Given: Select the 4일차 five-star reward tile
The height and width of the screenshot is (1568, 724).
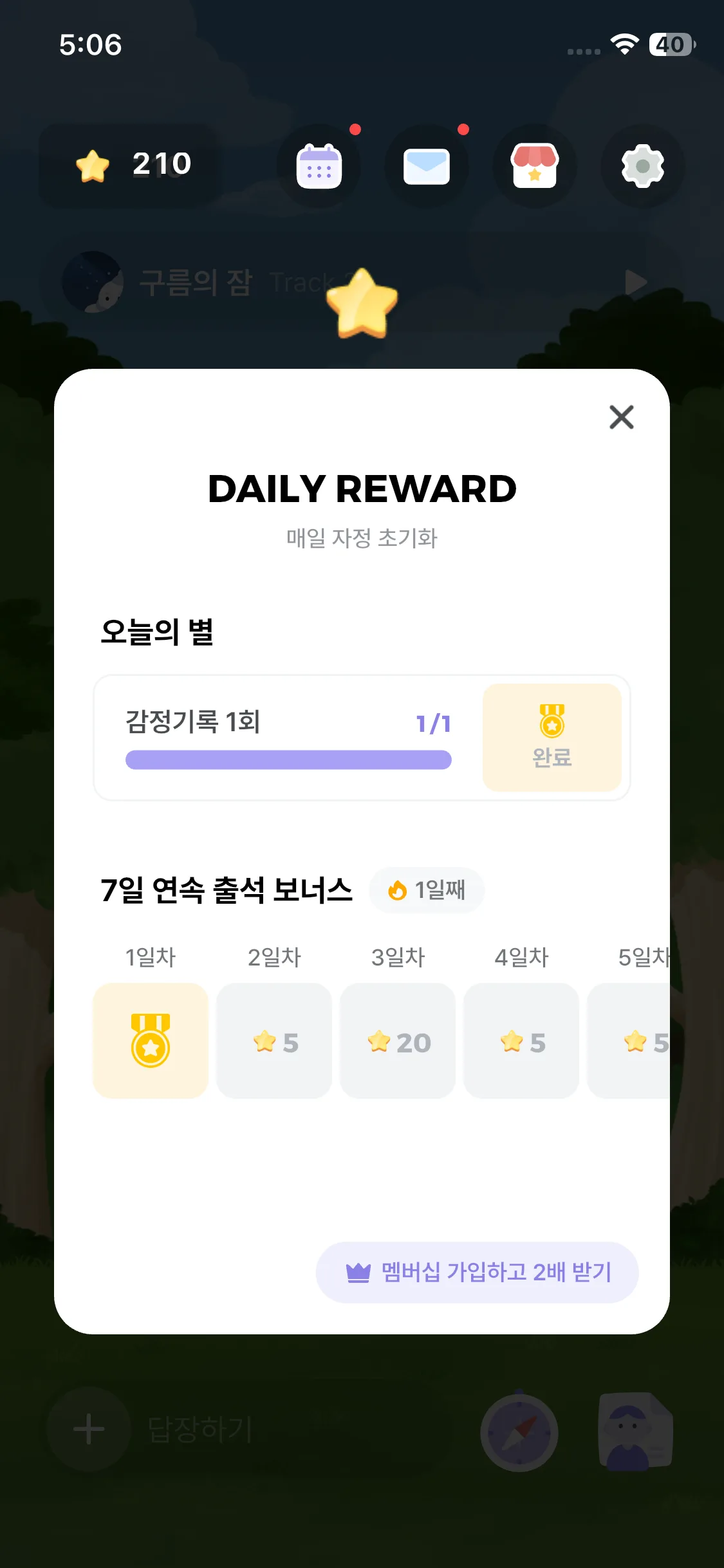Looking at the screenshot, I should (521, 1040).
